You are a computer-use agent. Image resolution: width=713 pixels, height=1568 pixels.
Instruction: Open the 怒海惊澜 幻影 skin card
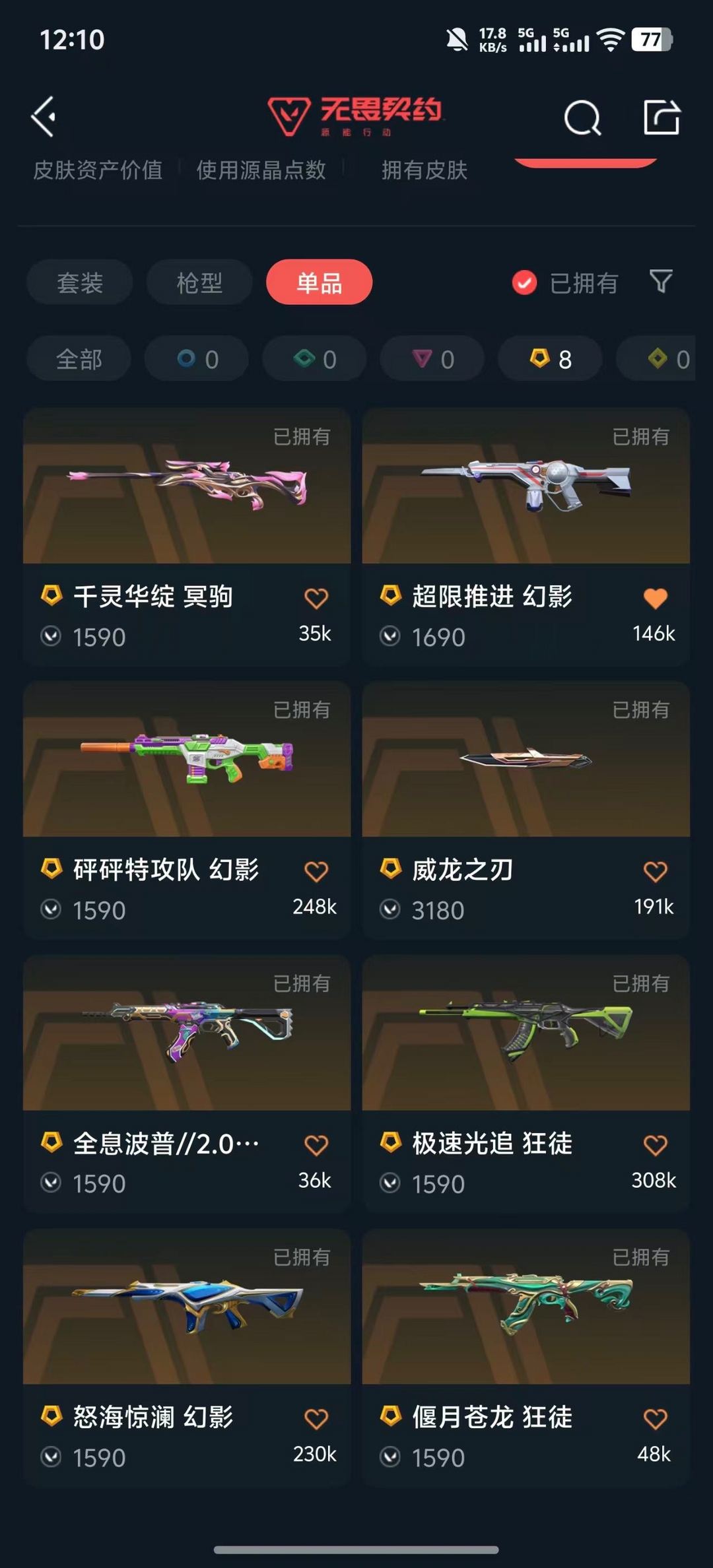pos(187,1357)
